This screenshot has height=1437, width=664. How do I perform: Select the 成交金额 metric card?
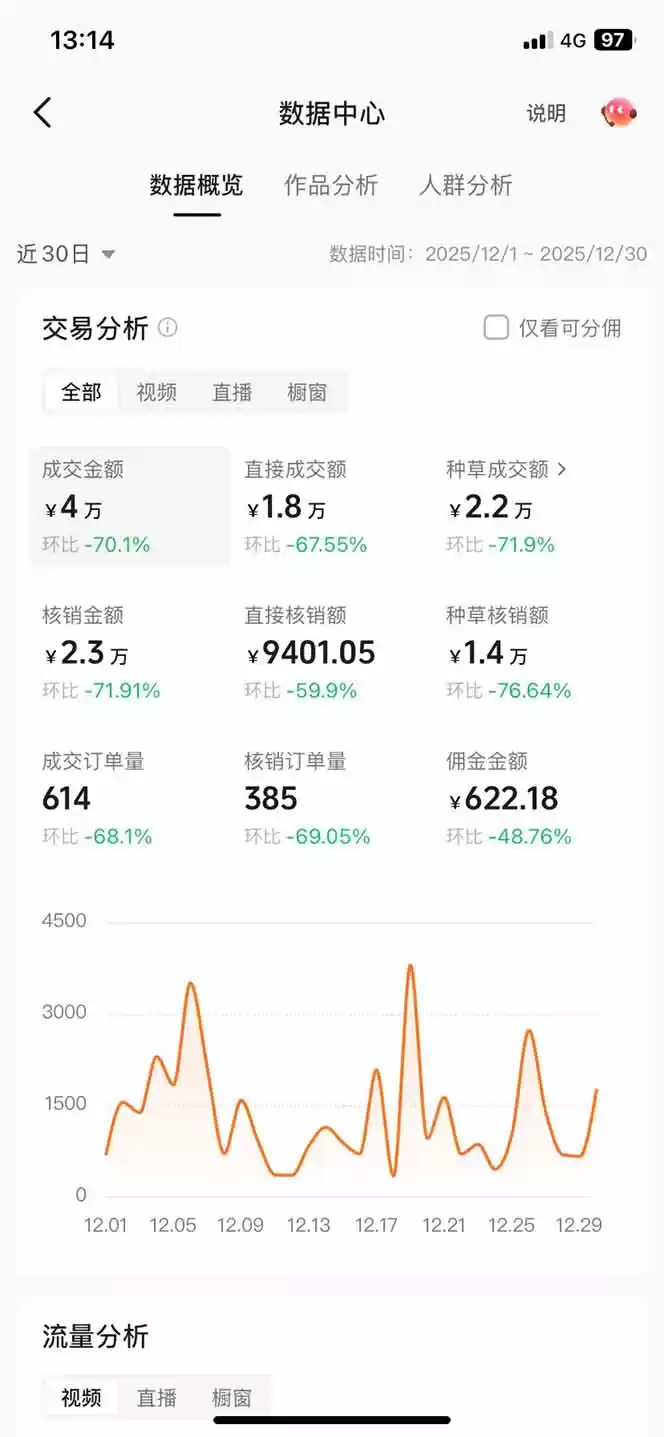[130, 506]
